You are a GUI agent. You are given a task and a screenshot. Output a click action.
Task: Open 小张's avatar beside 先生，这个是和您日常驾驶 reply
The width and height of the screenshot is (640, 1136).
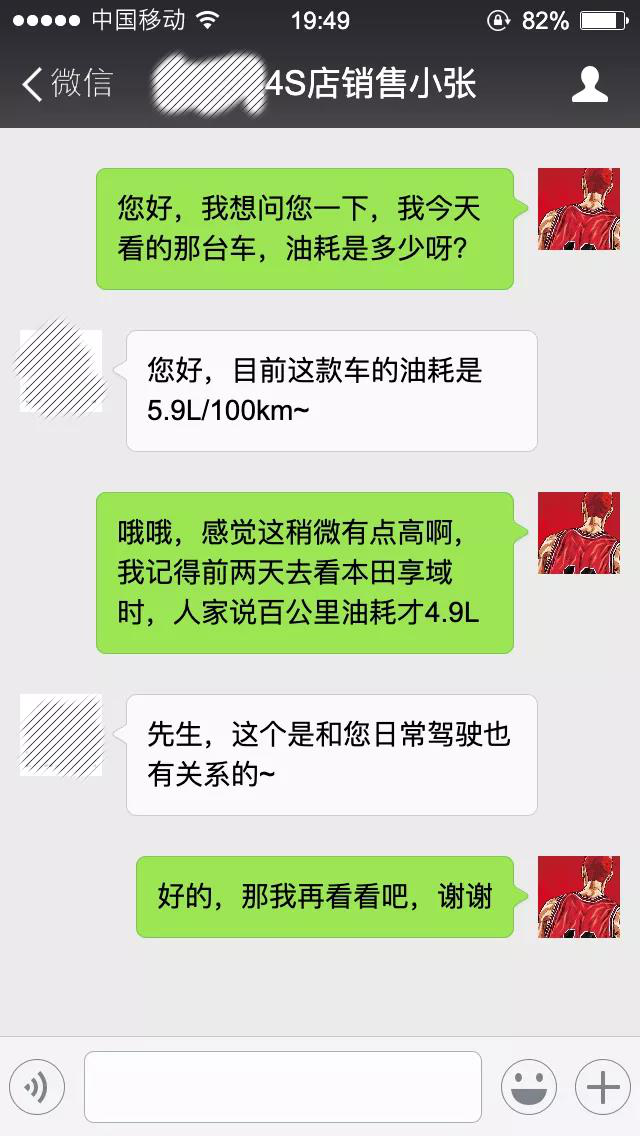(x=61, y=735)
